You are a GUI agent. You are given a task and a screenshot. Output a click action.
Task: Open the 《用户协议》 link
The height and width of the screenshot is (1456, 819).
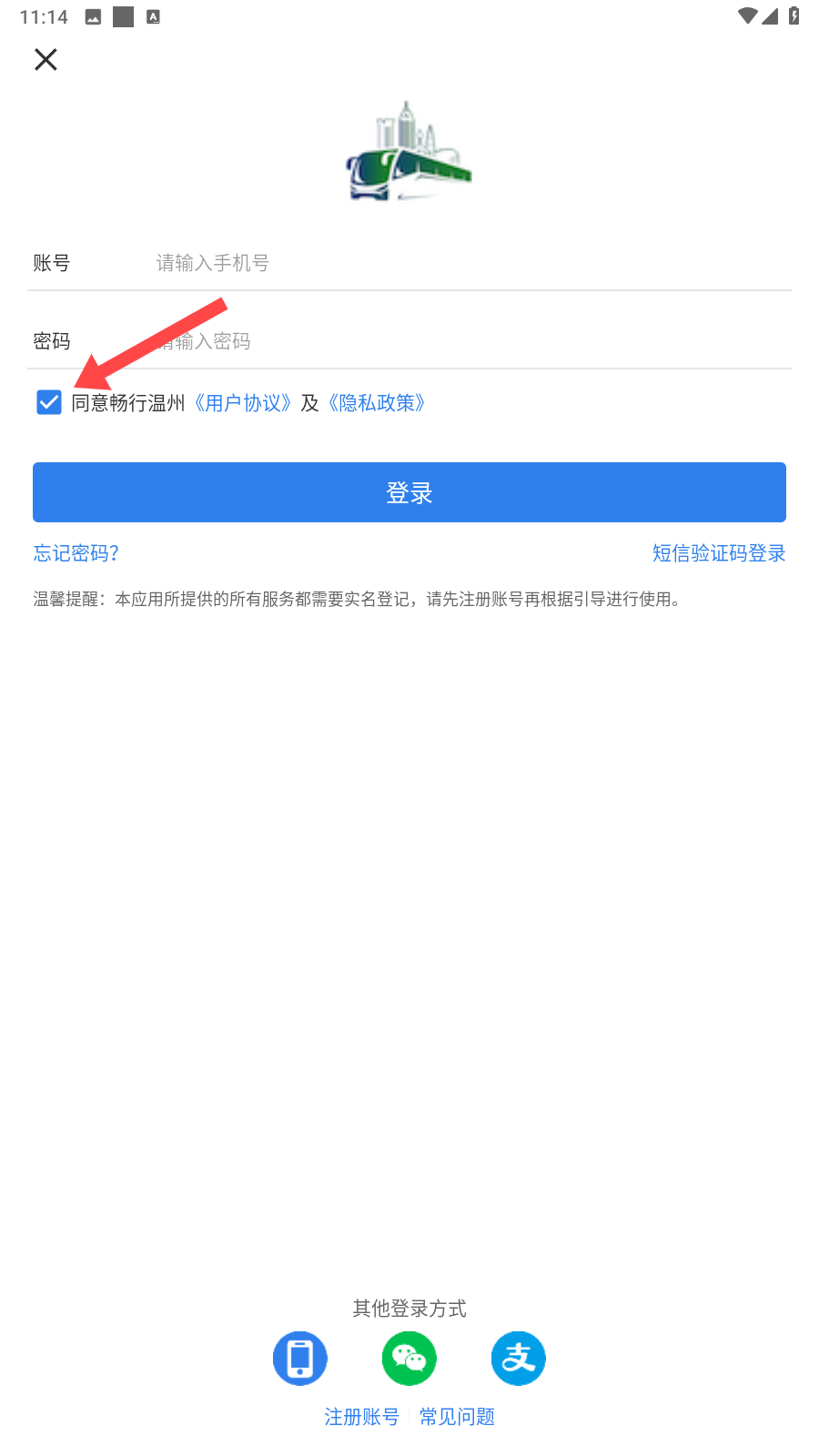coord(242,403)
